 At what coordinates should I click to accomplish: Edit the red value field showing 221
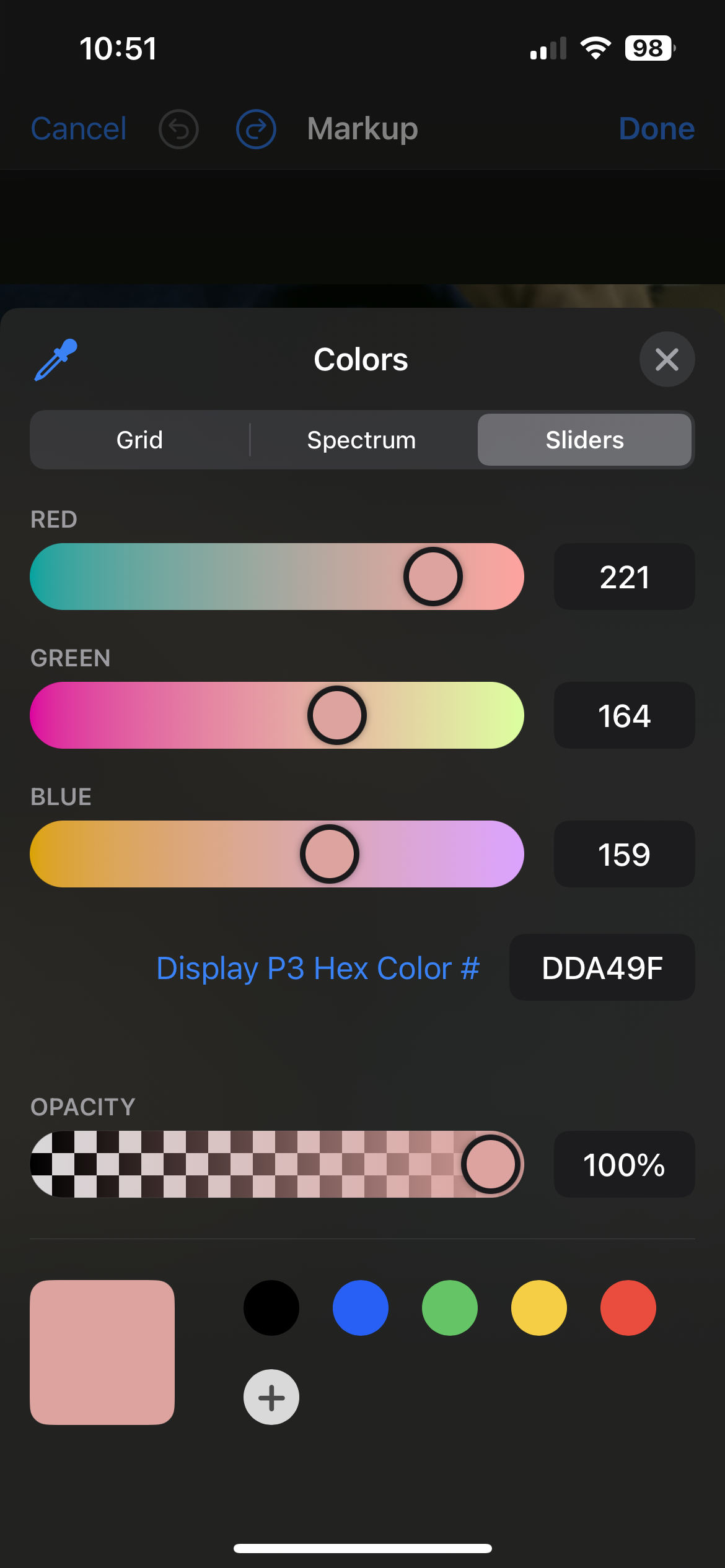(624, 577)
